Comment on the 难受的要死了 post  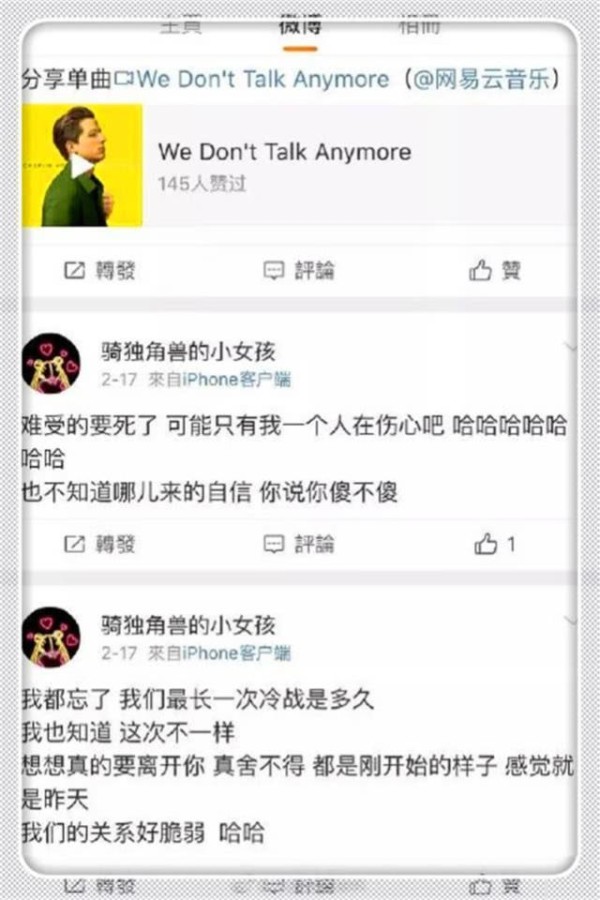coord(299,545)
